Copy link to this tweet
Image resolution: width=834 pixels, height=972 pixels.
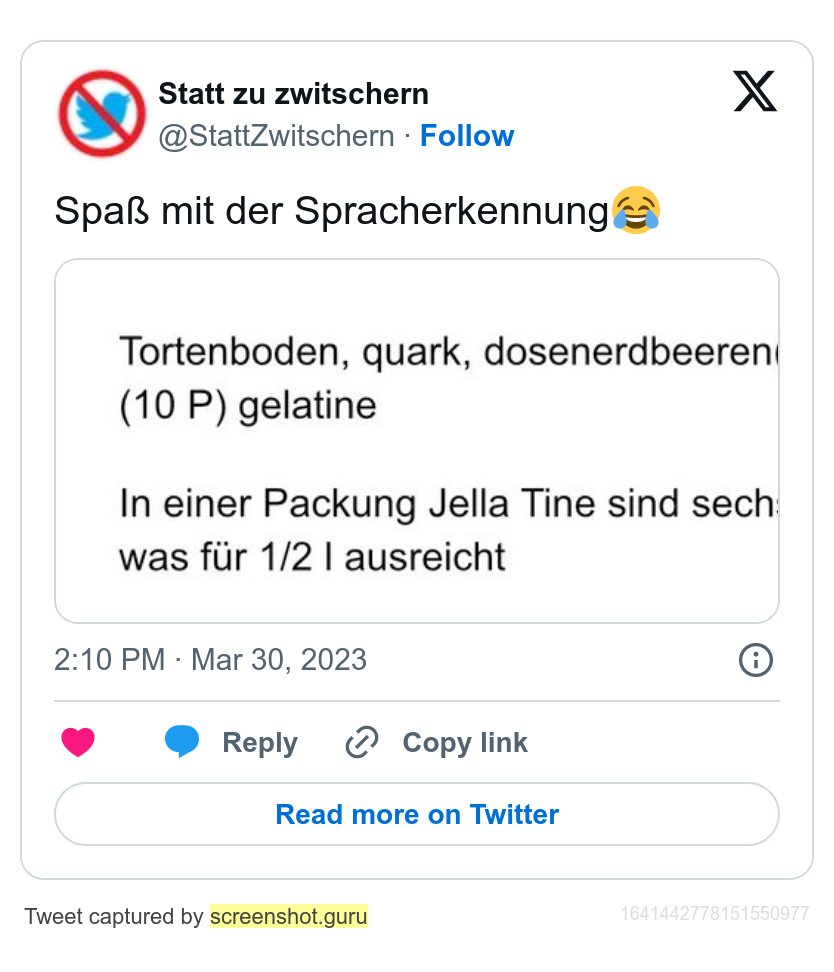point(437,742)
